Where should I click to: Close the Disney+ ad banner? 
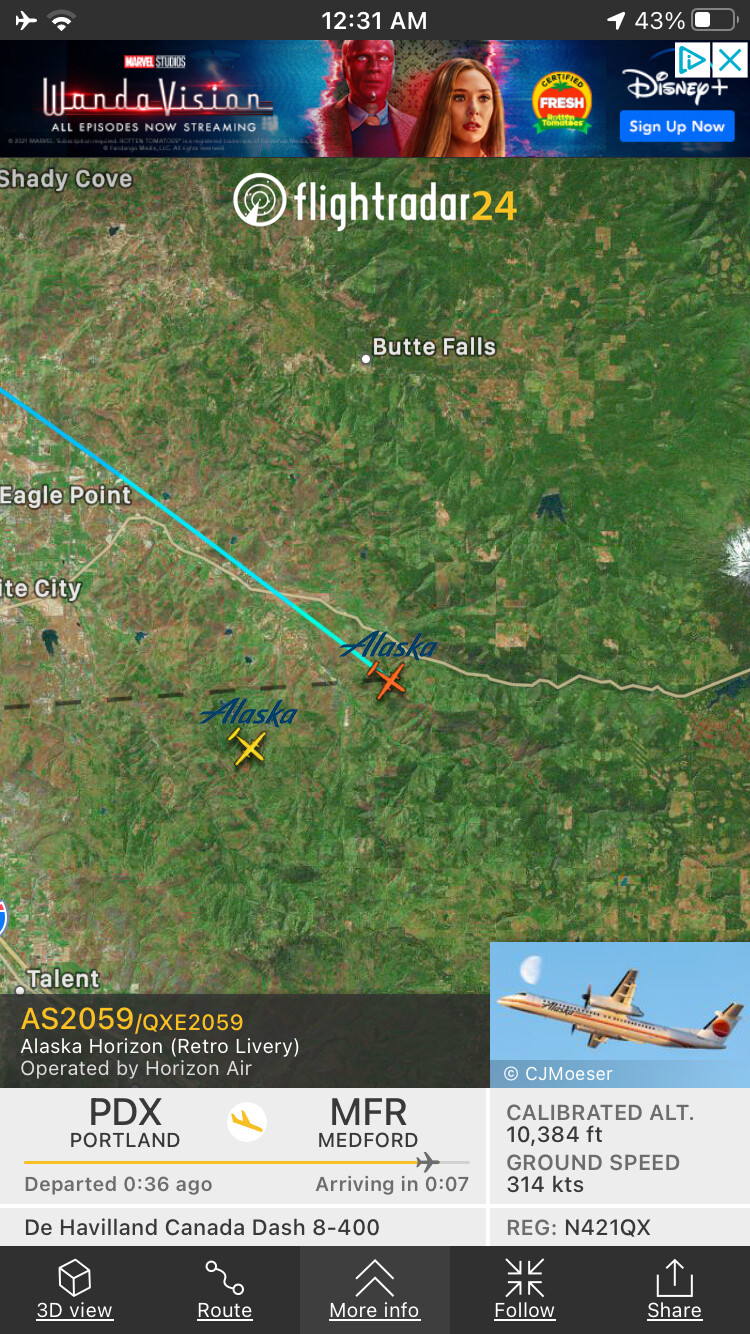click(x=729, y=60)
